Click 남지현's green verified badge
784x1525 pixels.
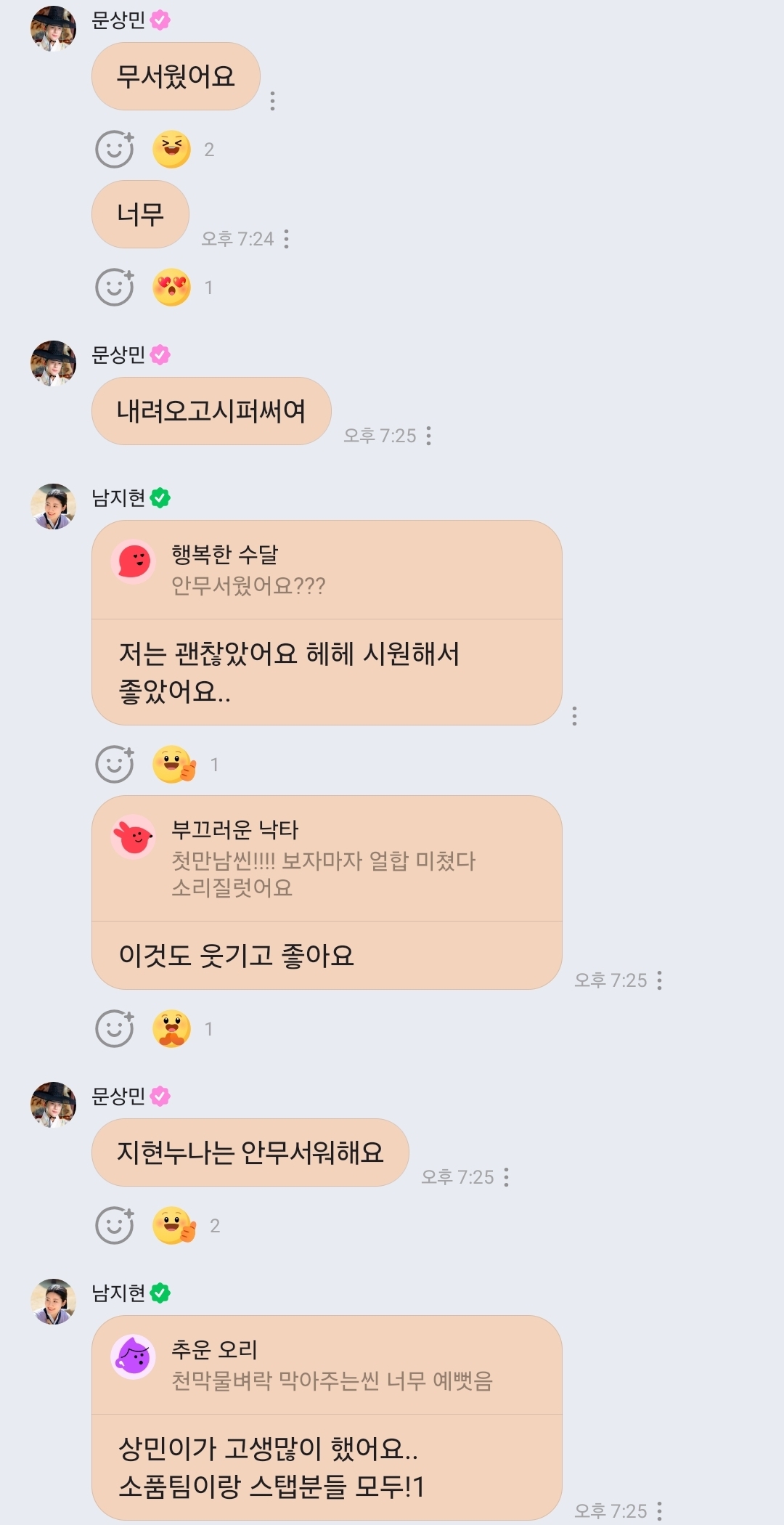click(159, 498)
